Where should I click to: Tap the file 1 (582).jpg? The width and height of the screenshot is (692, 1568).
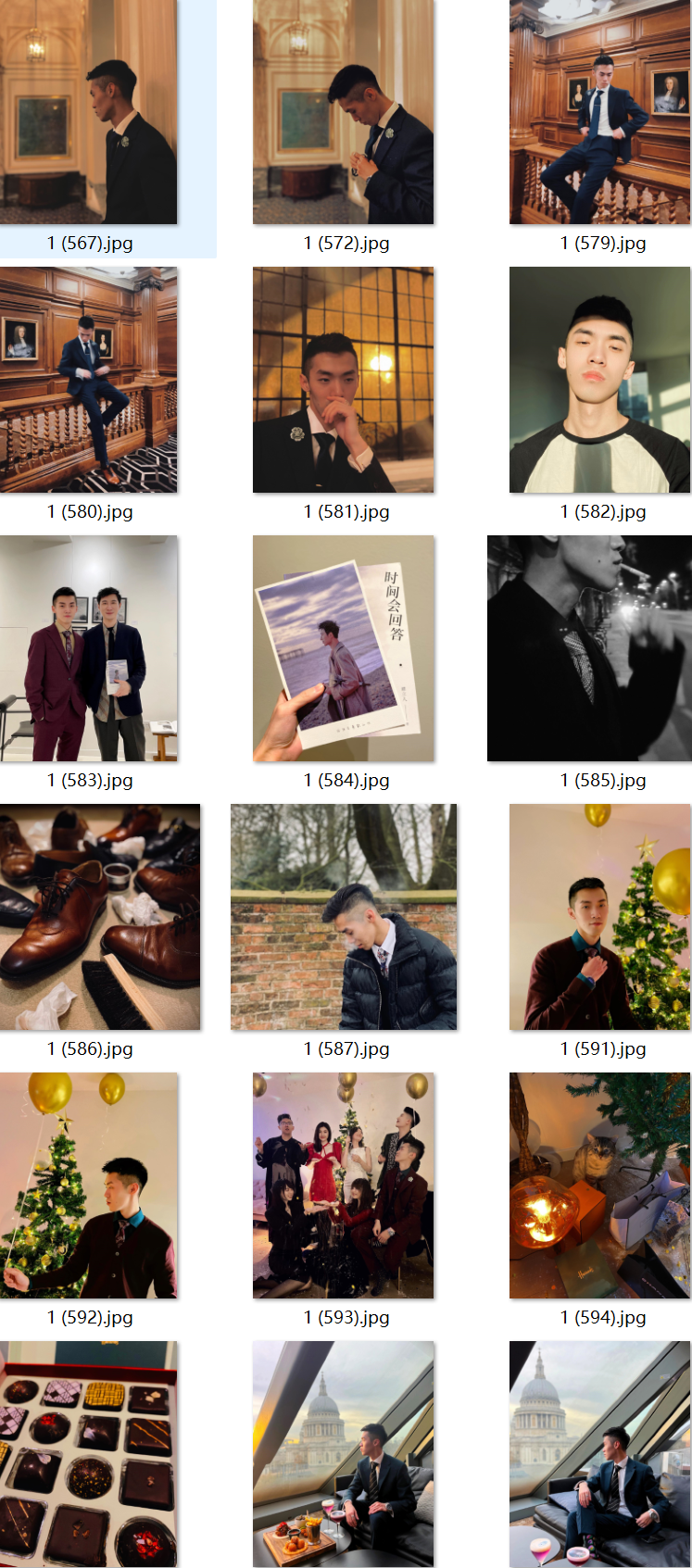(599, 380)
